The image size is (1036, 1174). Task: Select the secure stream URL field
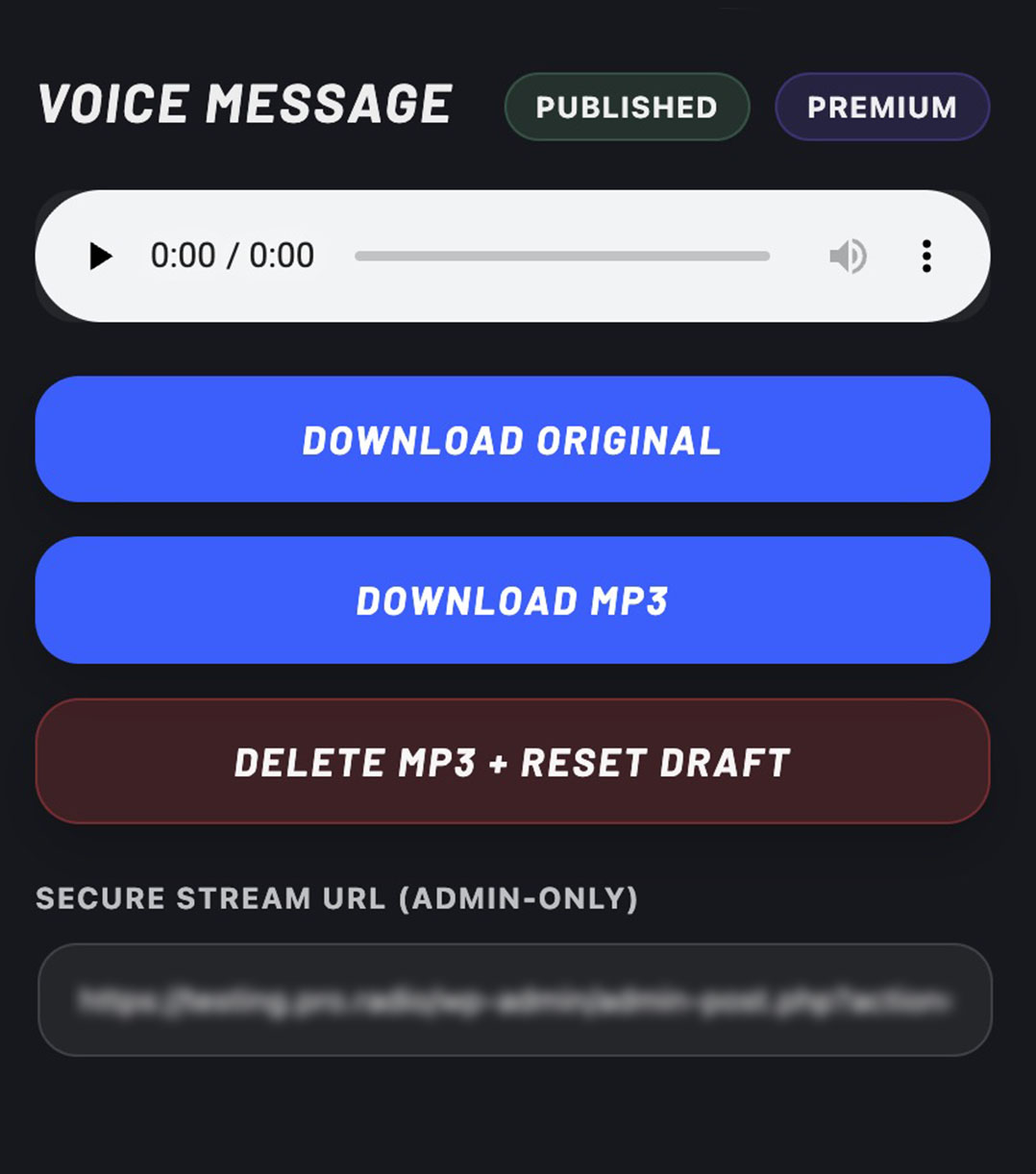tap(514, 1001)
